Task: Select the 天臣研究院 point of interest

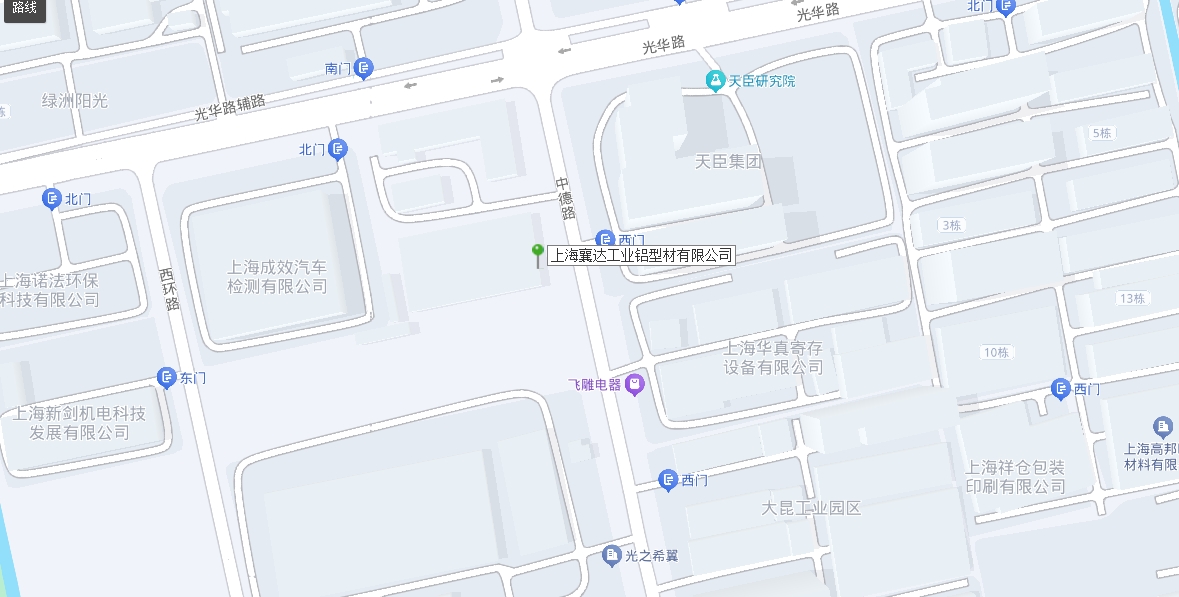Action: coord(714,81)
